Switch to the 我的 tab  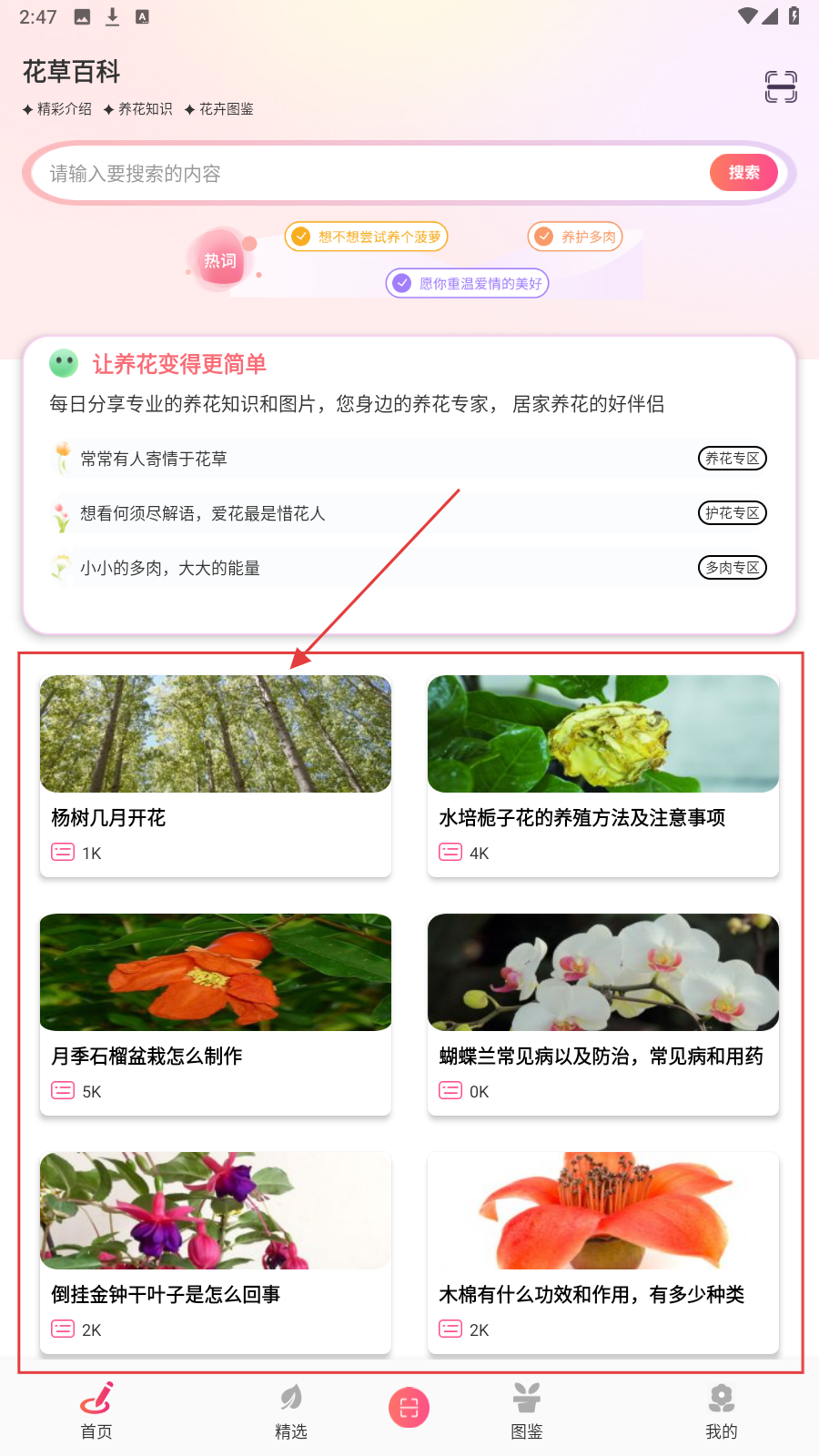click(x=721, y=1410)
